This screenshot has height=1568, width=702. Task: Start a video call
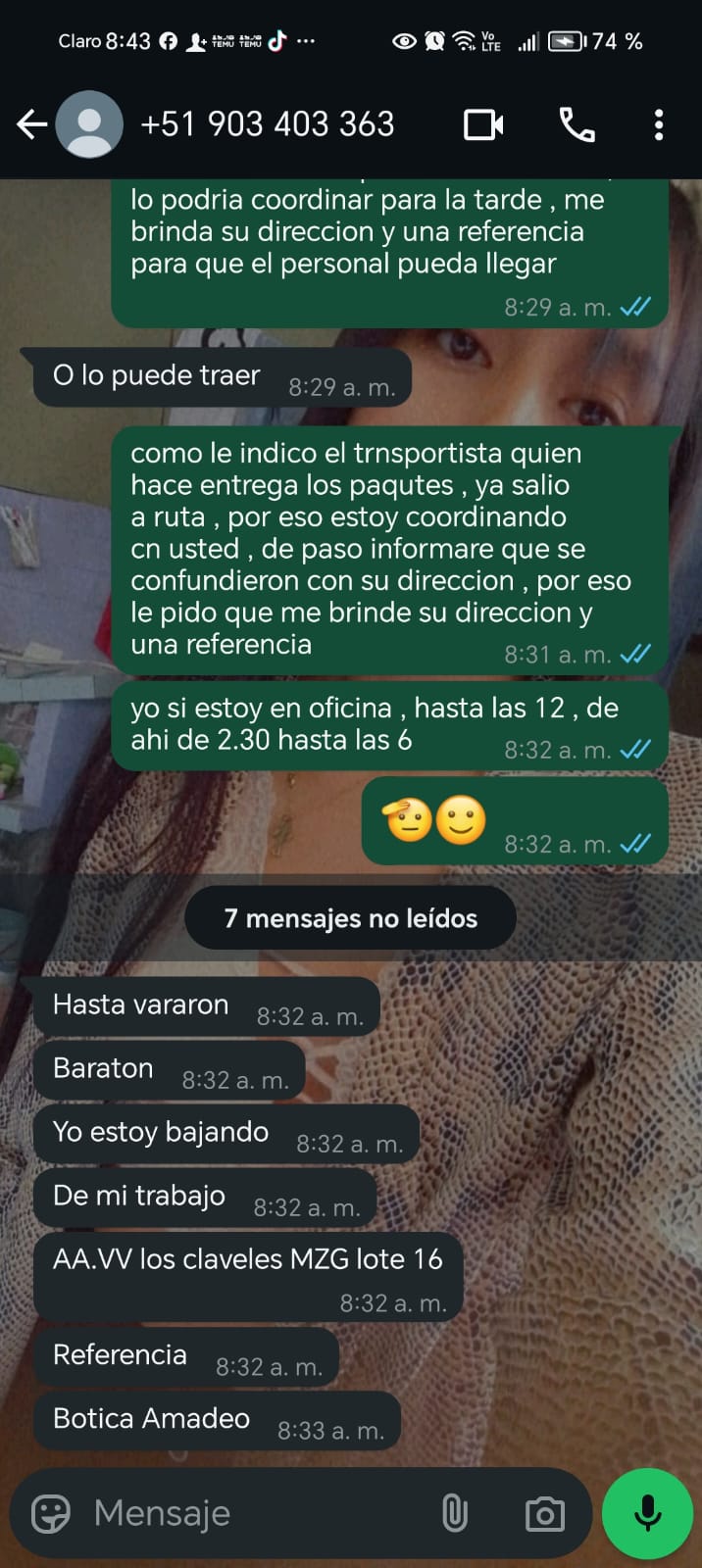coord(483,124)
